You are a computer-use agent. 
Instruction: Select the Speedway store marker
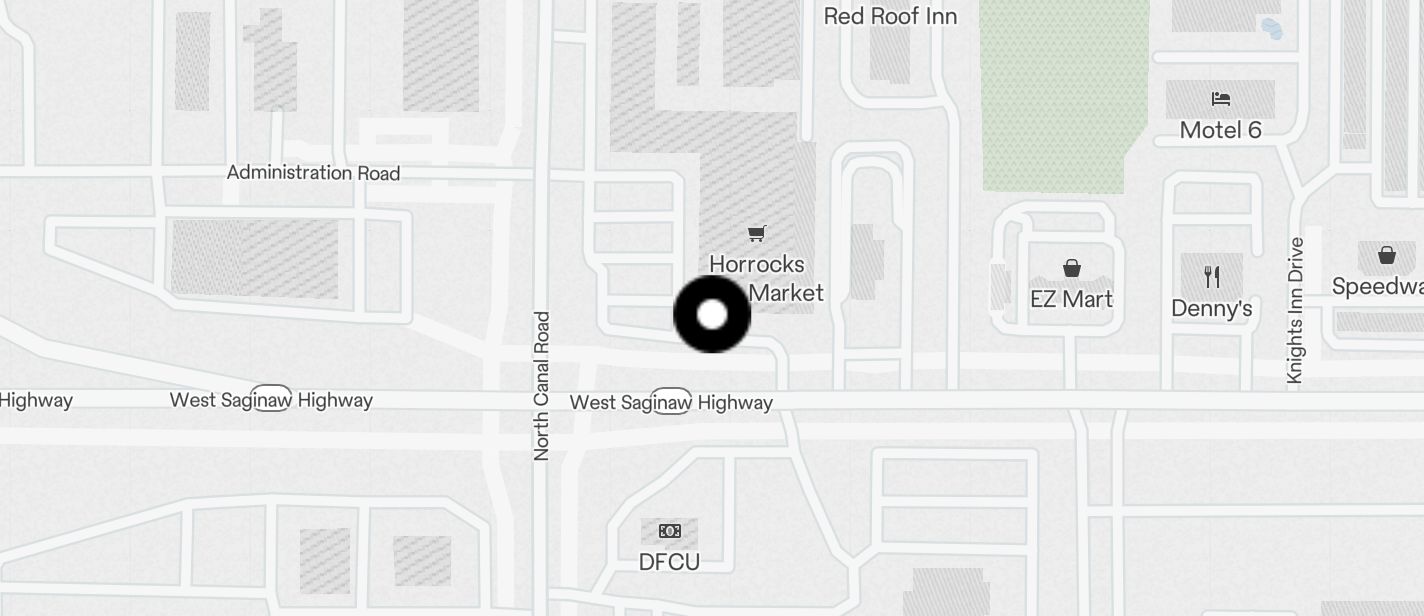(x=1386, y=256)
